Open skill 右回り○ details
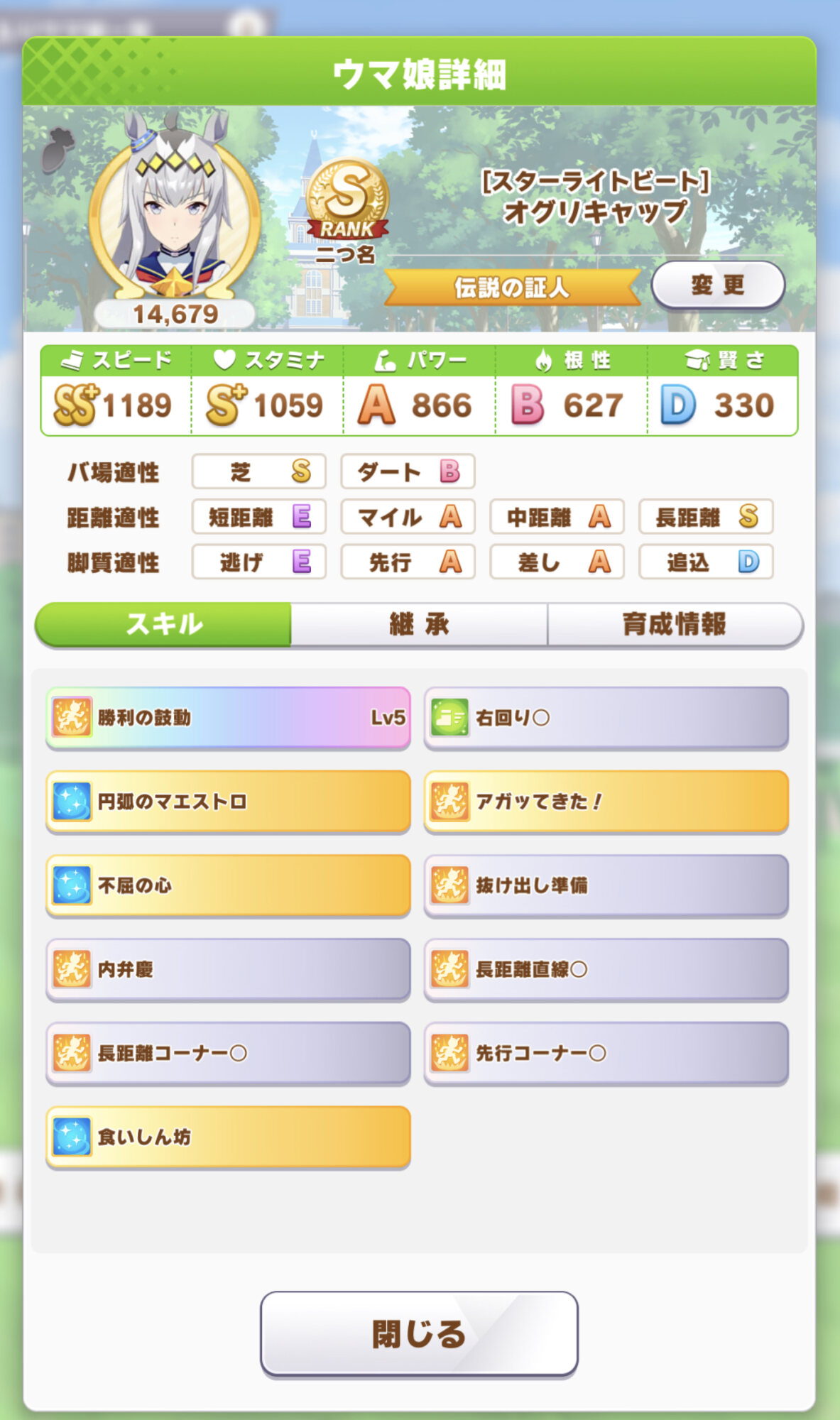The height and width of the screenshot is (1420, 840). pyautogui.click(x=606, y=718)
